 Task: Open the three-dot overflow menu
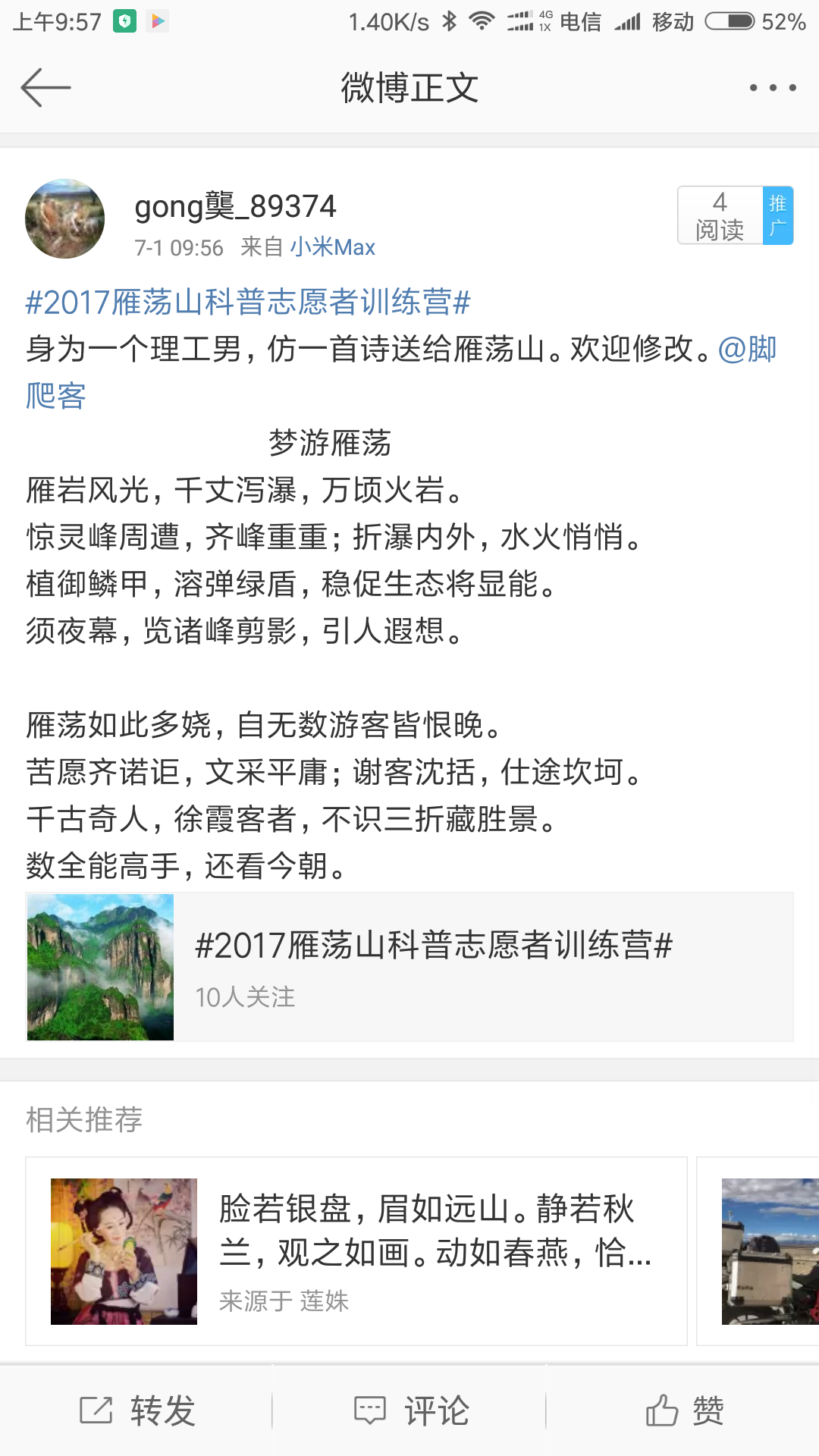(x=772, y=88)
